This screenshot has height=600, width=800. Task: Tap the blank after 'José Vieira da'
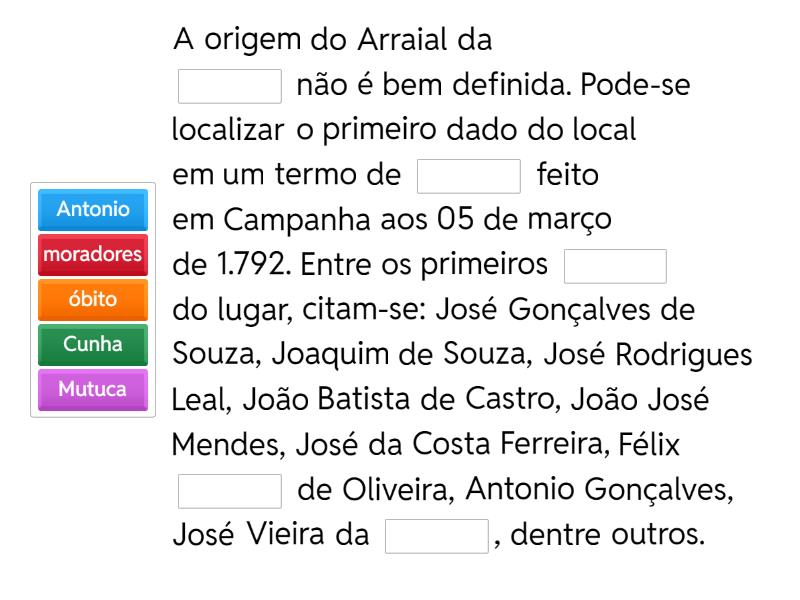click(437, 535)
